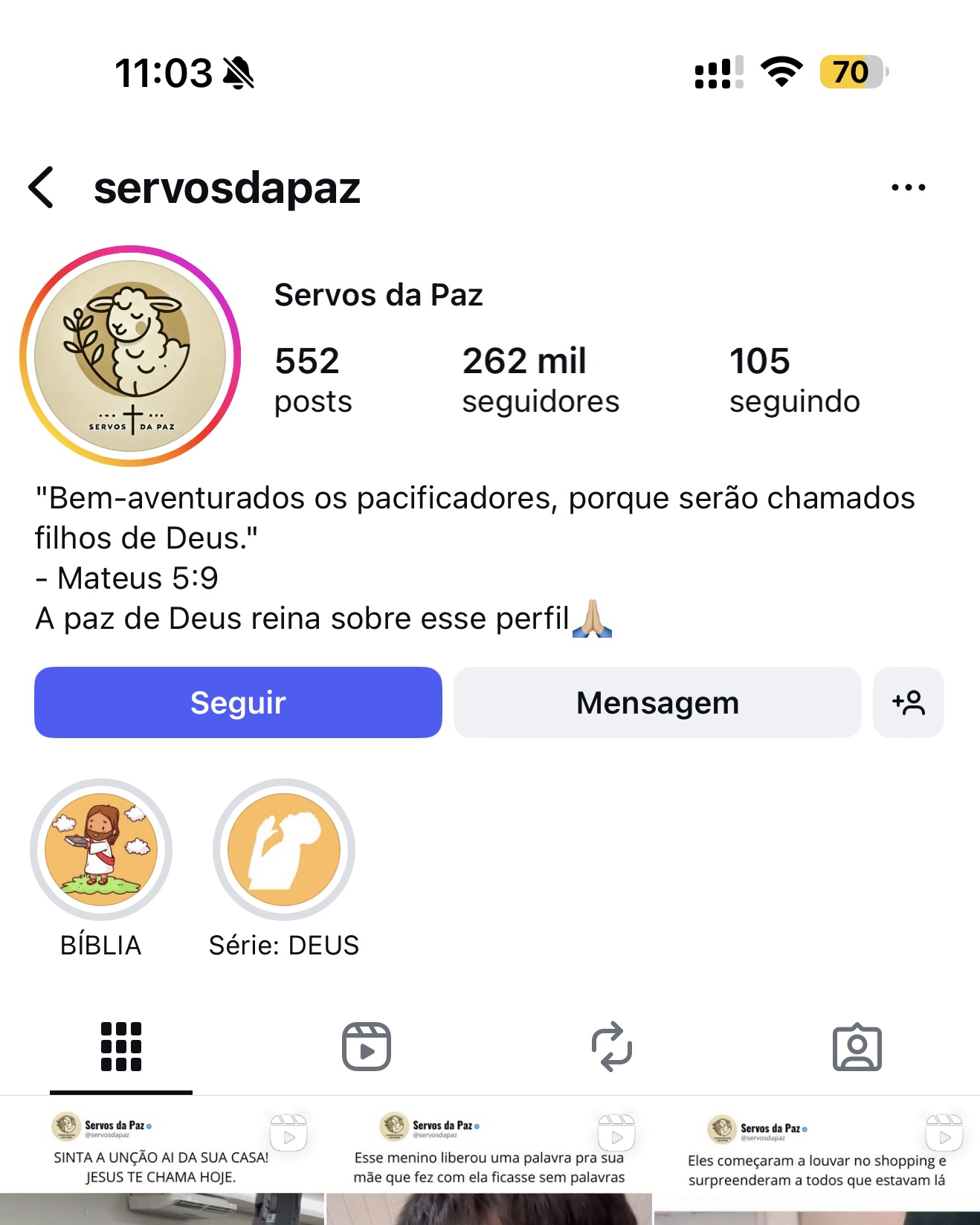
Task: Follow with the Seguir button
Action: (238, 702)
